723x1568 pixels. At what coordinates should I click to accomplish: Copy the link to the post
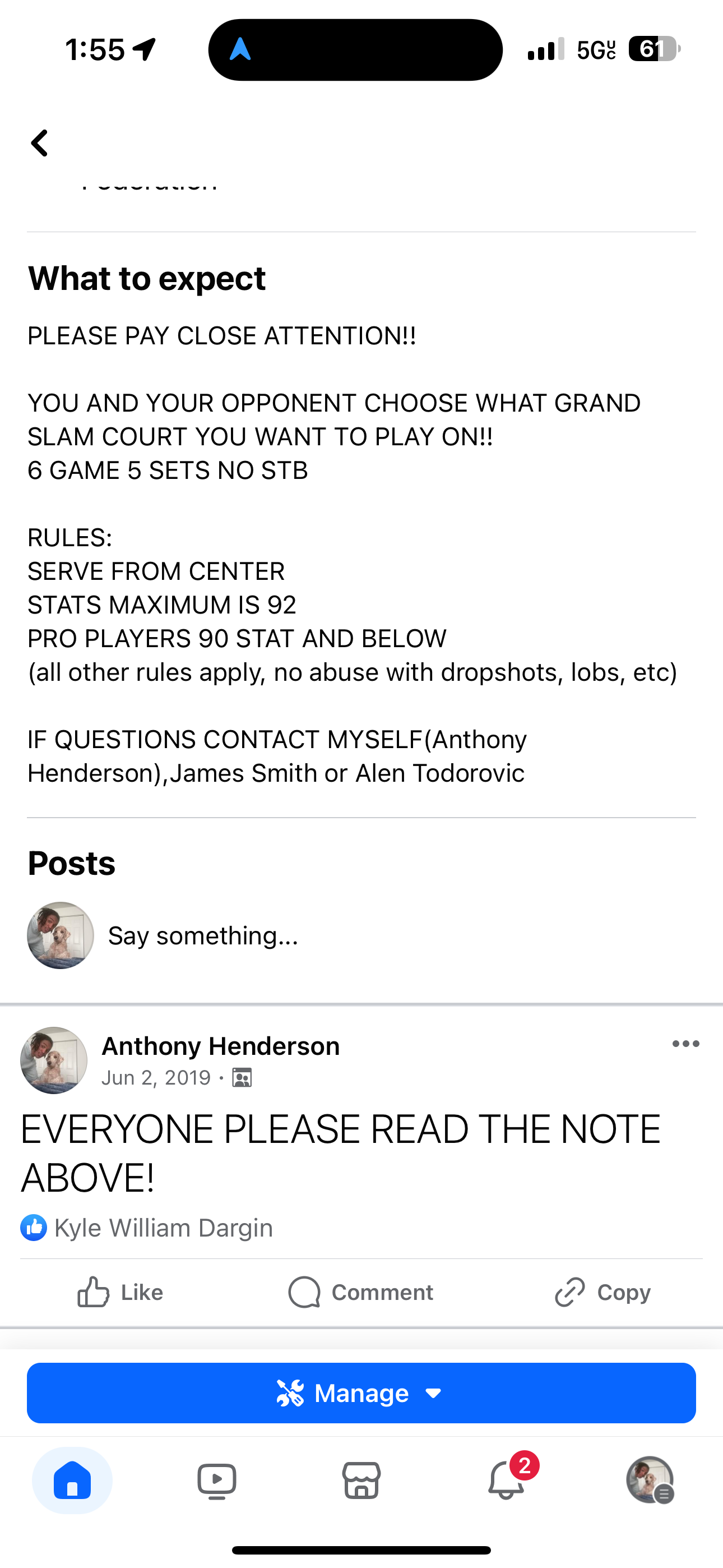[x=602, y=1292]
